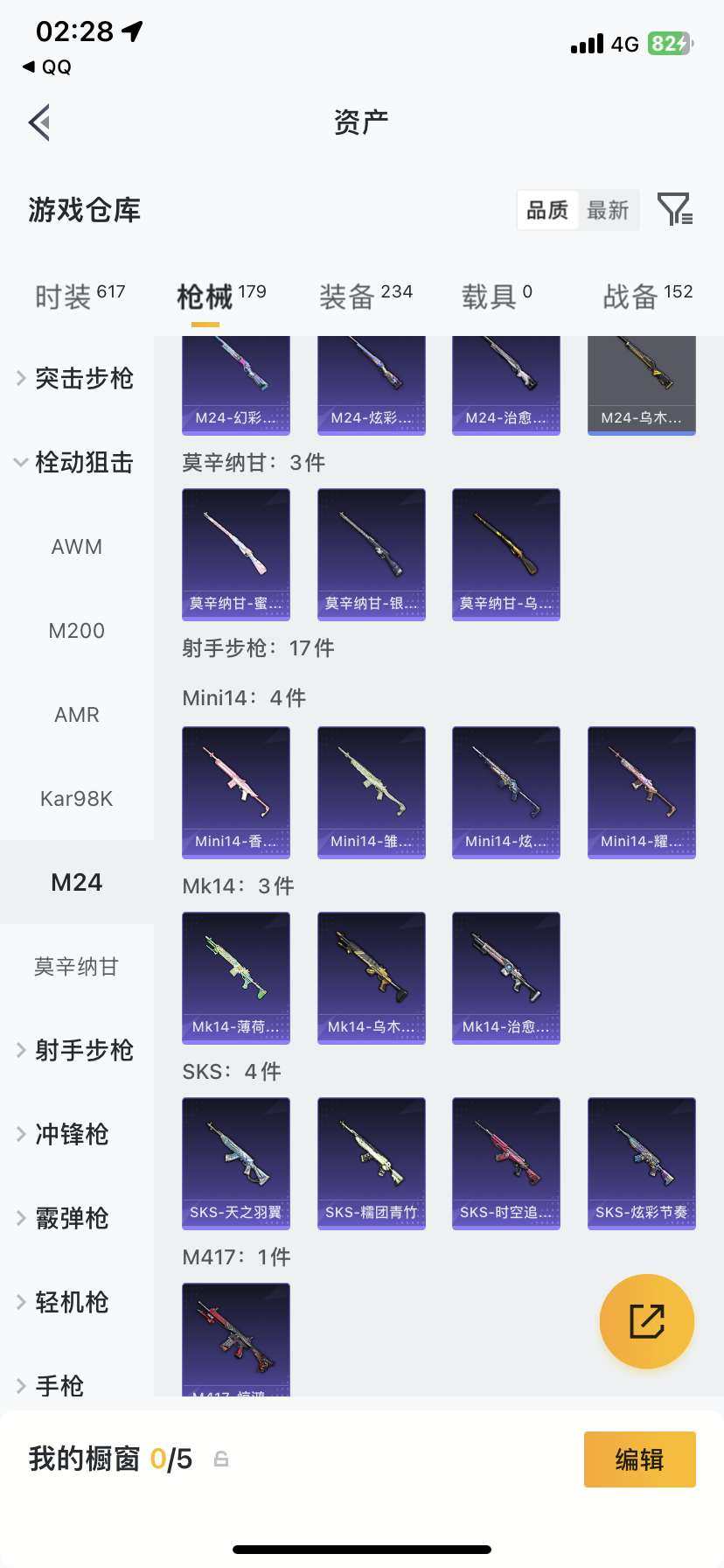724x1568 pixels.
Task: Select M24 in the sidebar list
Action: click(76, 882)
